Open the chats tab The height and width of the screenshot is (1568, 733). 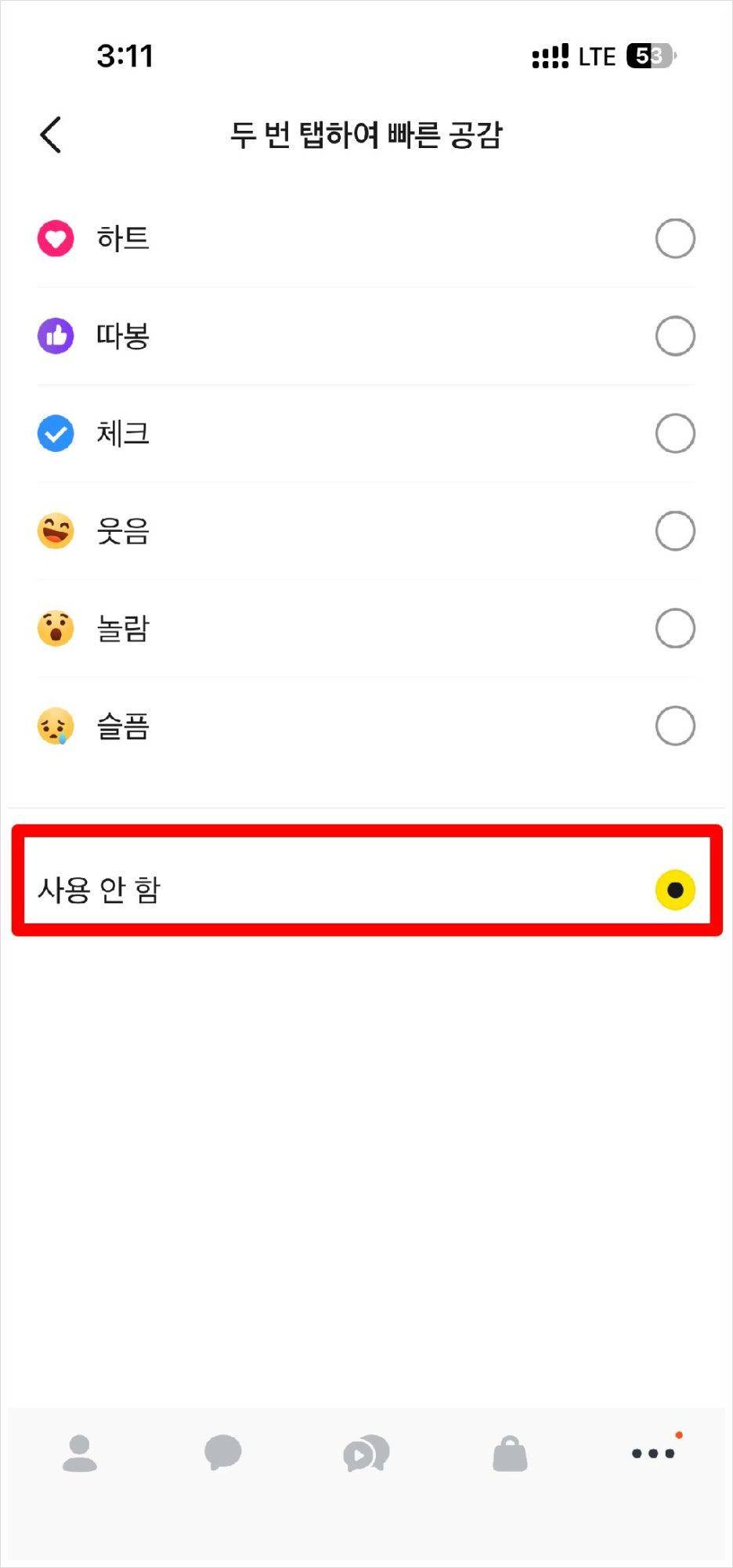click(222, 1453)
